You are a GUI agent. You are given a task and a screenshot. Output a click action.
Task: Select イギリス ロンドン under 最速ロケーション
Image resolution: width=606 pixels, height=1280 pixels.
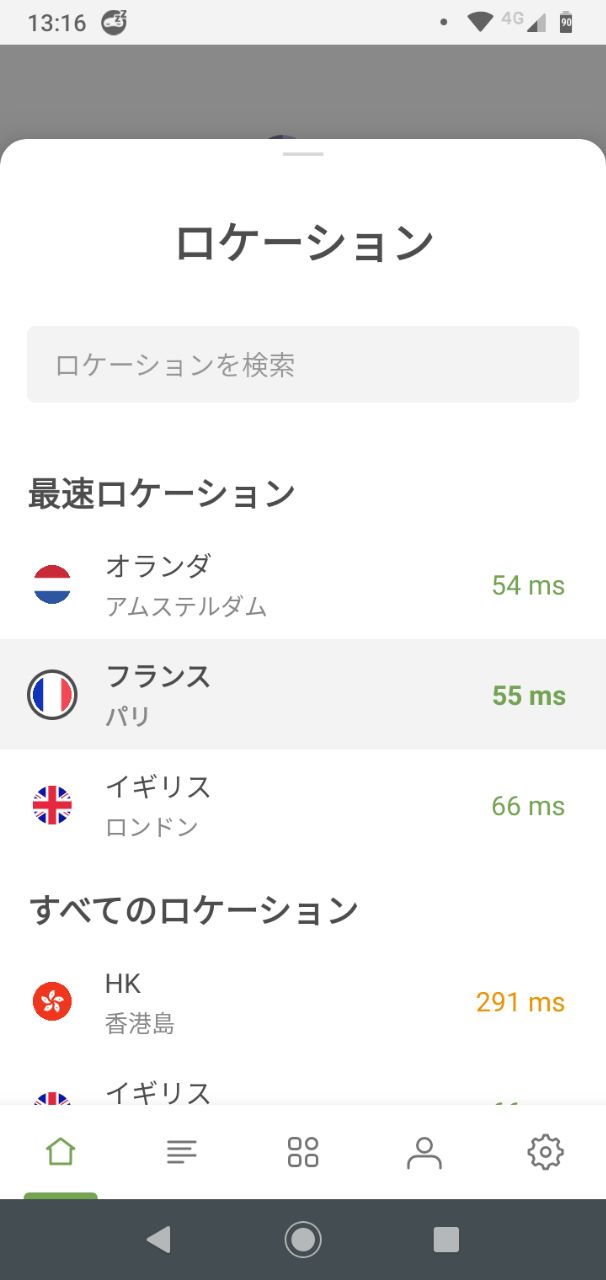click(x=303, y=805)
